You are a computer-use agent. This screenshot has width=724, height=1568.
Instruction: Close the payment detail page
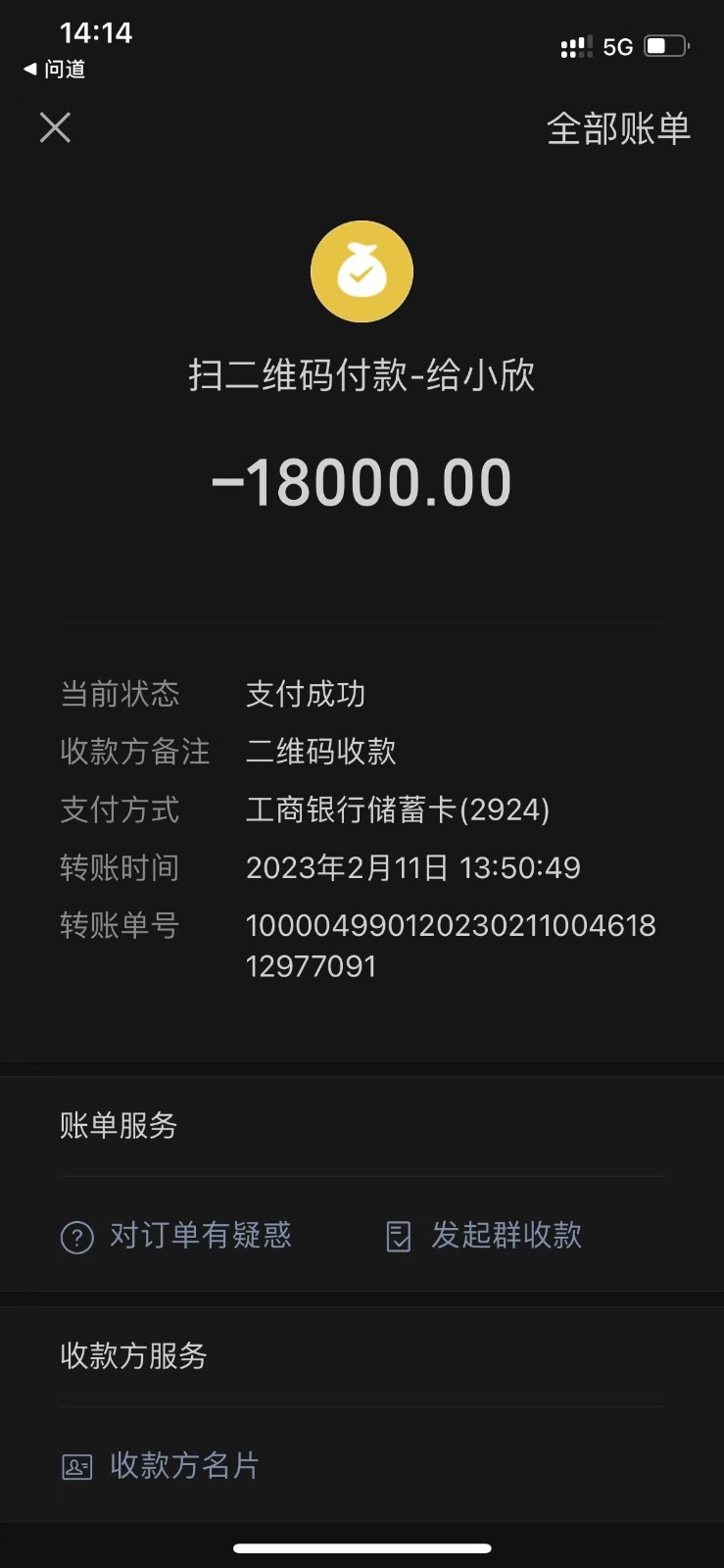click(x=55, y=127)
